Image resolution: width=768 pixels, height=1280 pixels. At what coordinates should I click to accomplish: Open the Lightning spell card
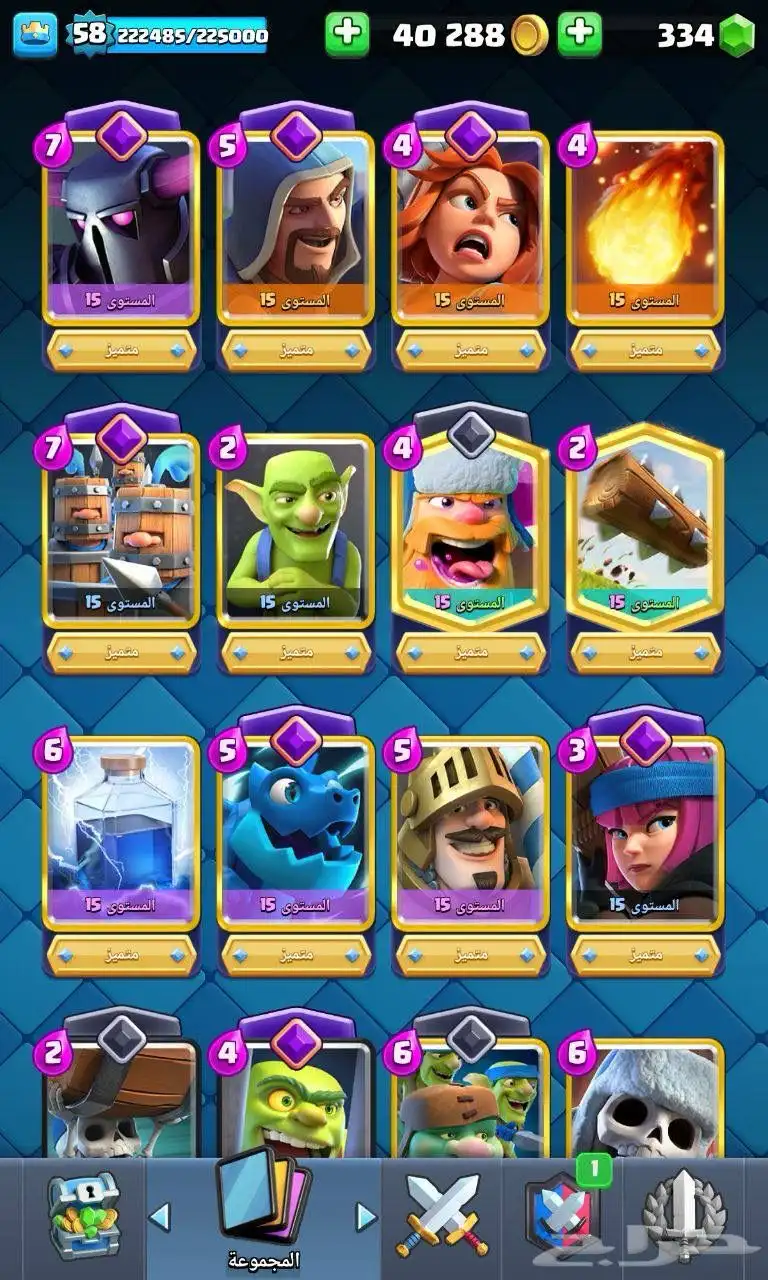[121, 832]
